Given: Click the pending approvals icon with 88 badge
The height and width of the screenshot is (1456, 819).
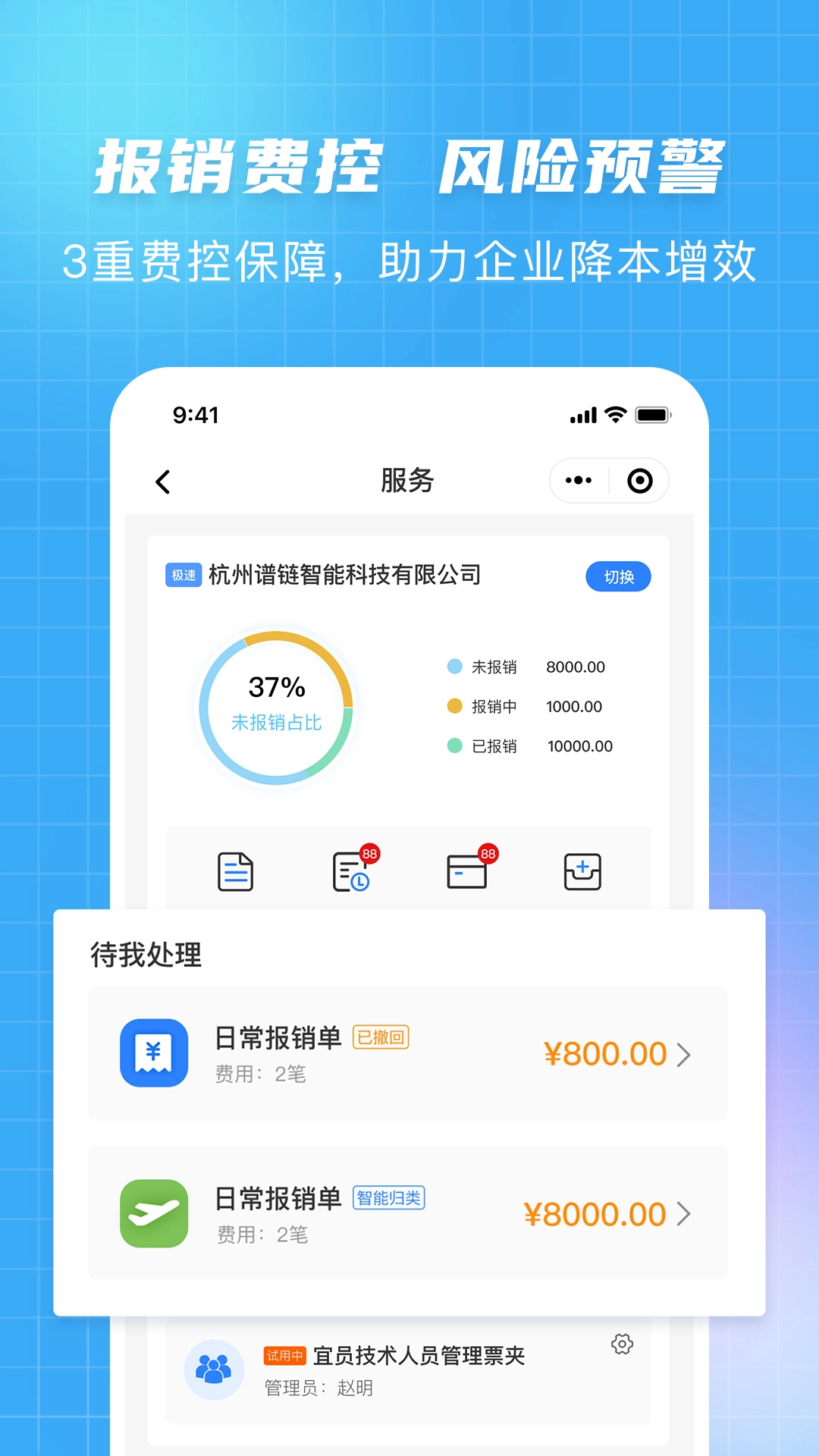Looking at the screenshot, I should 350,871.
